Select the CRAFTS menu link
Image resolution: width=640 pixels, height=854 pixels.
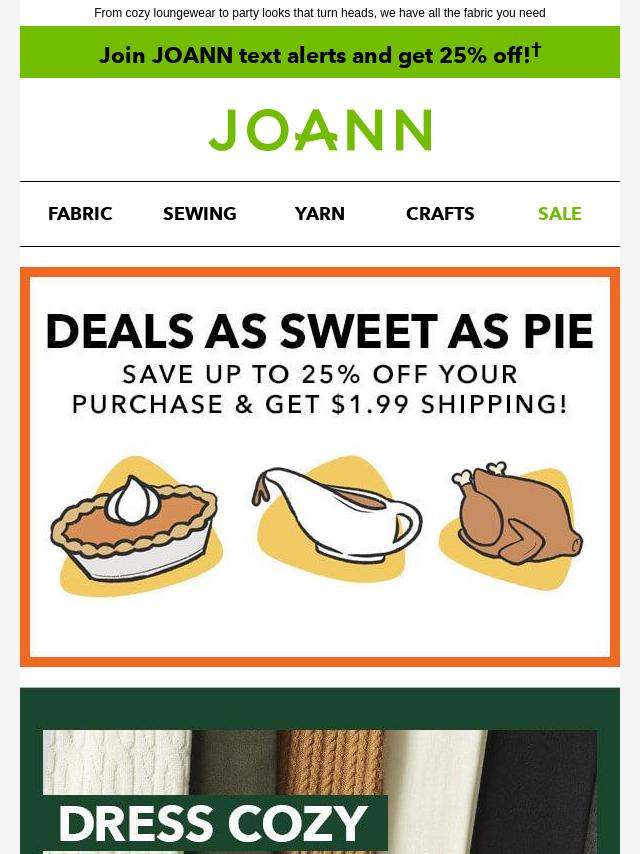pyautogui.click(x=440, y=214)
